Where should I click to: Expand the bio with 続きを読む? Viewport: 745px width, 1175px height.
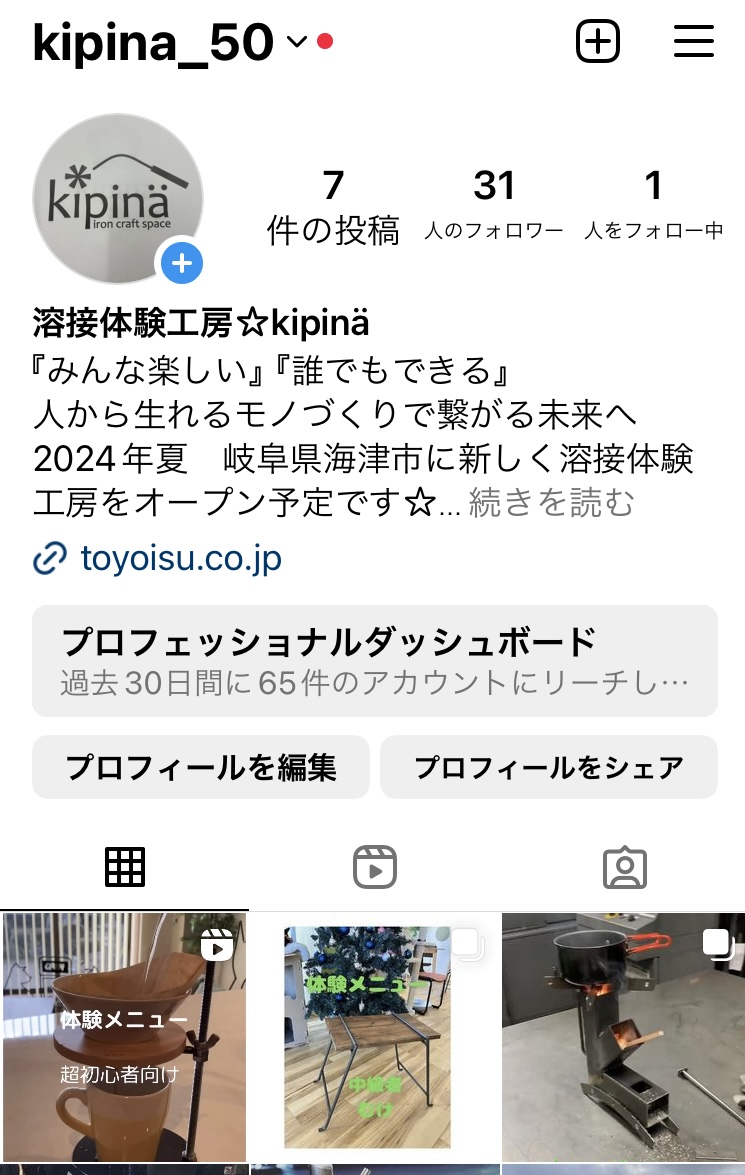(x=551, y=502)
